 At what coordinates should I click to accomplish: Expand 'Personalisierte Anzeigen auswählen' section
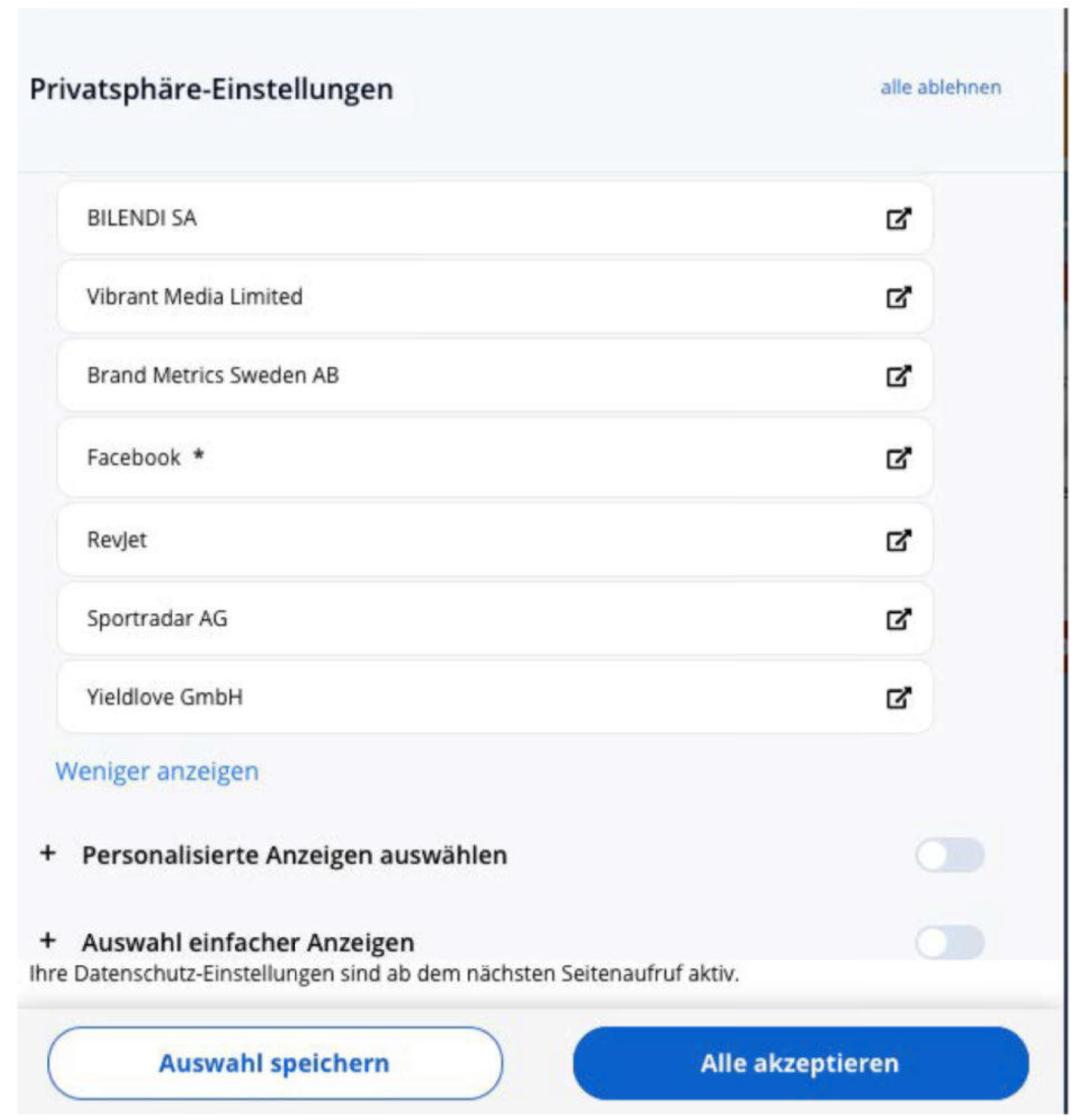point(48,854)
